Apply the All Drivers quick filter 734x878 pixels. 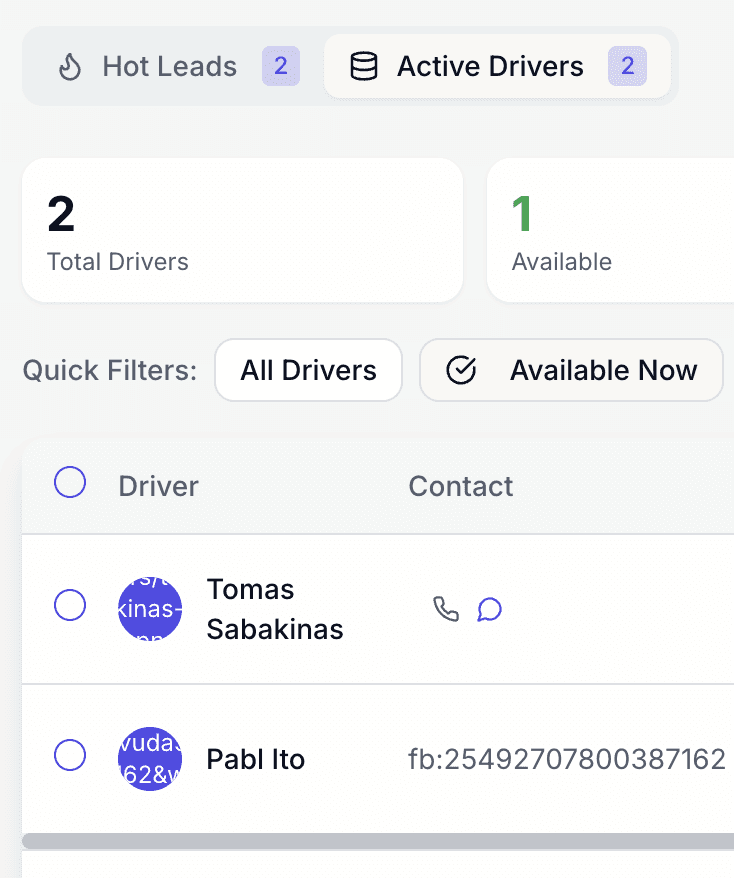point(308,370)
